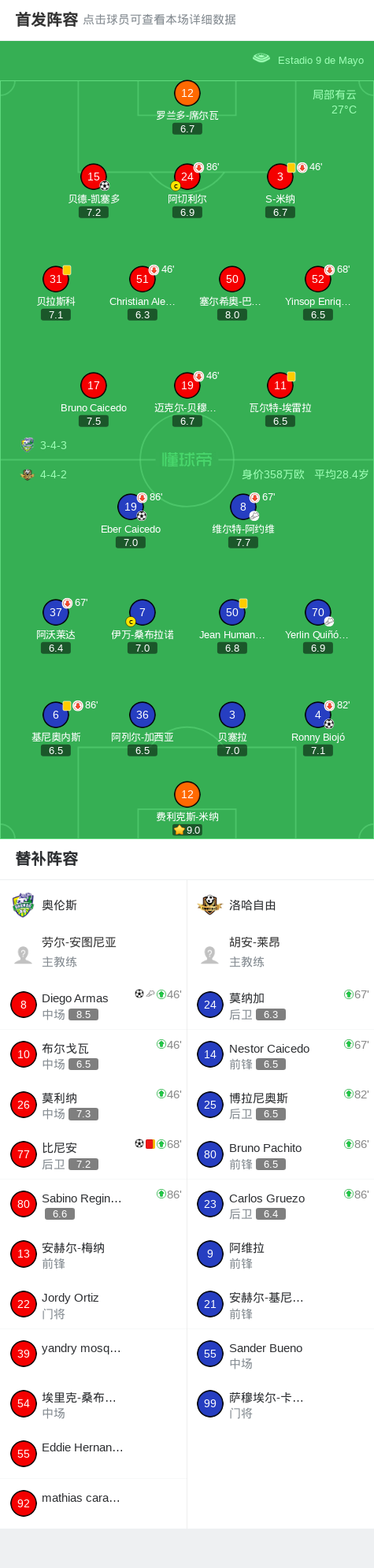This screenshot has width=374, height=1568.
Task: View substitute 比尼安 number 77
Action: (94, 1154)
